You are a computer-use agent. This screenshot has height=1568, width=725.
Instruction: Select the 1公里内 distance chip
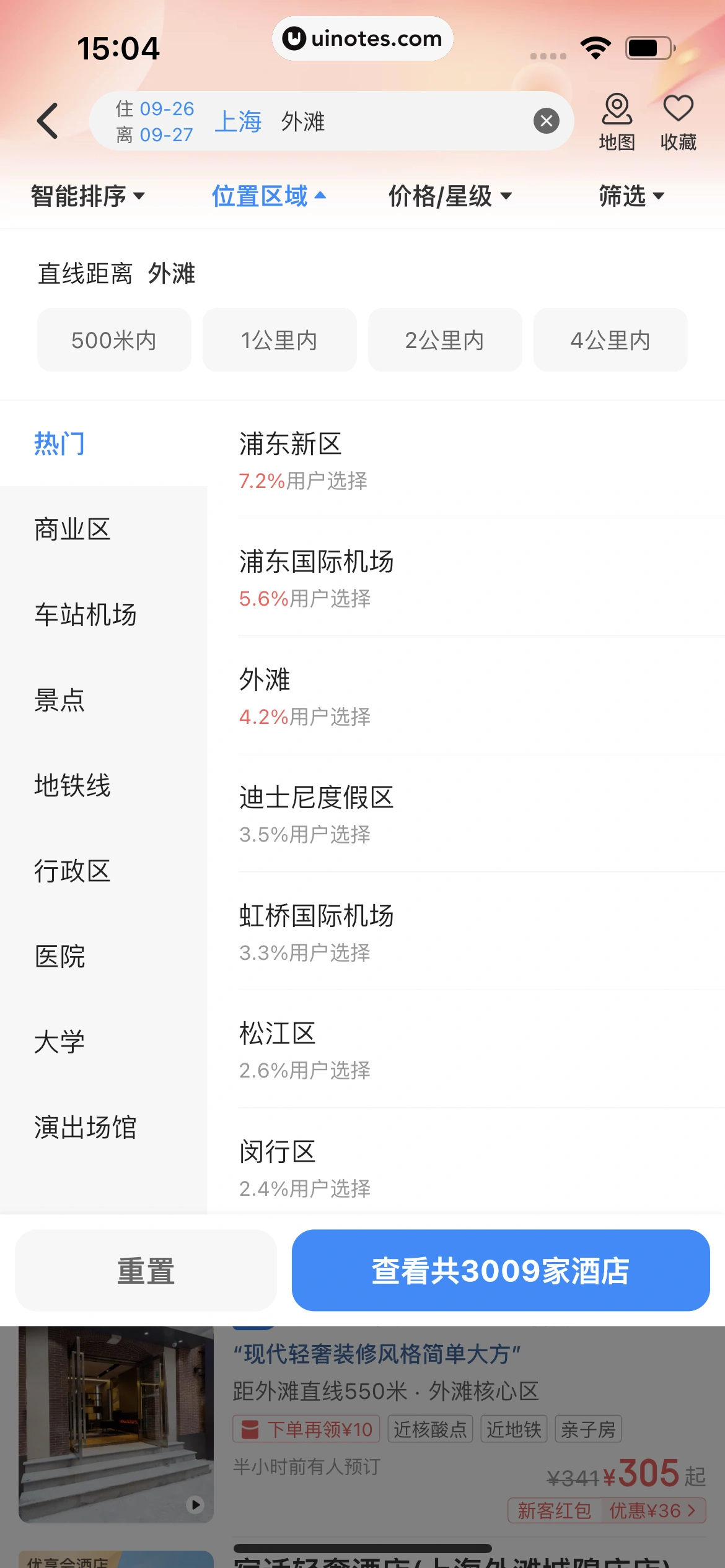pyautogui.click(x=279, y=340)
